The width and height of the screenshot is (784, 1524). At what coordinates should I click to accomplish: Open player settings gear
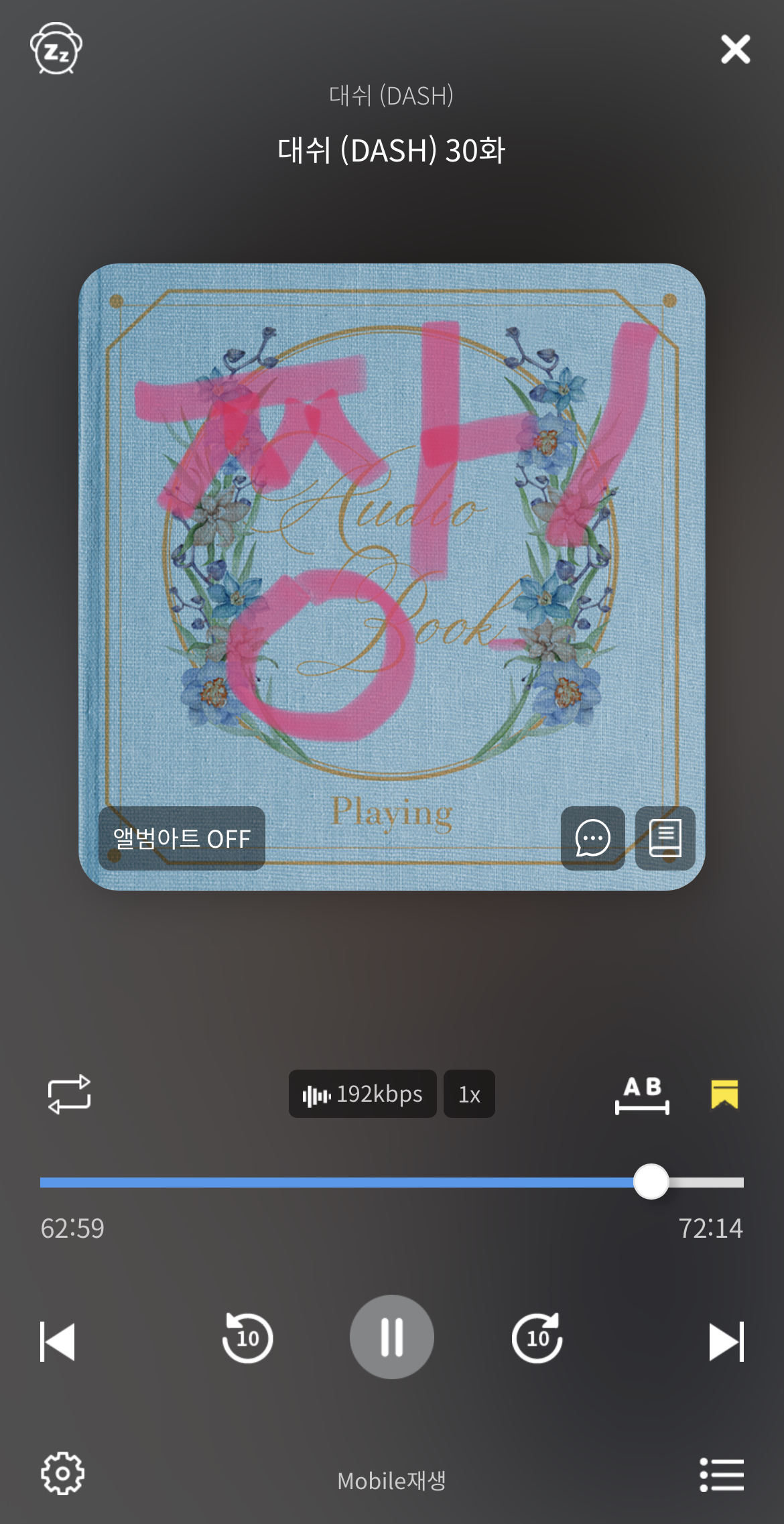pyautogui.click(x=63, y=1474)
